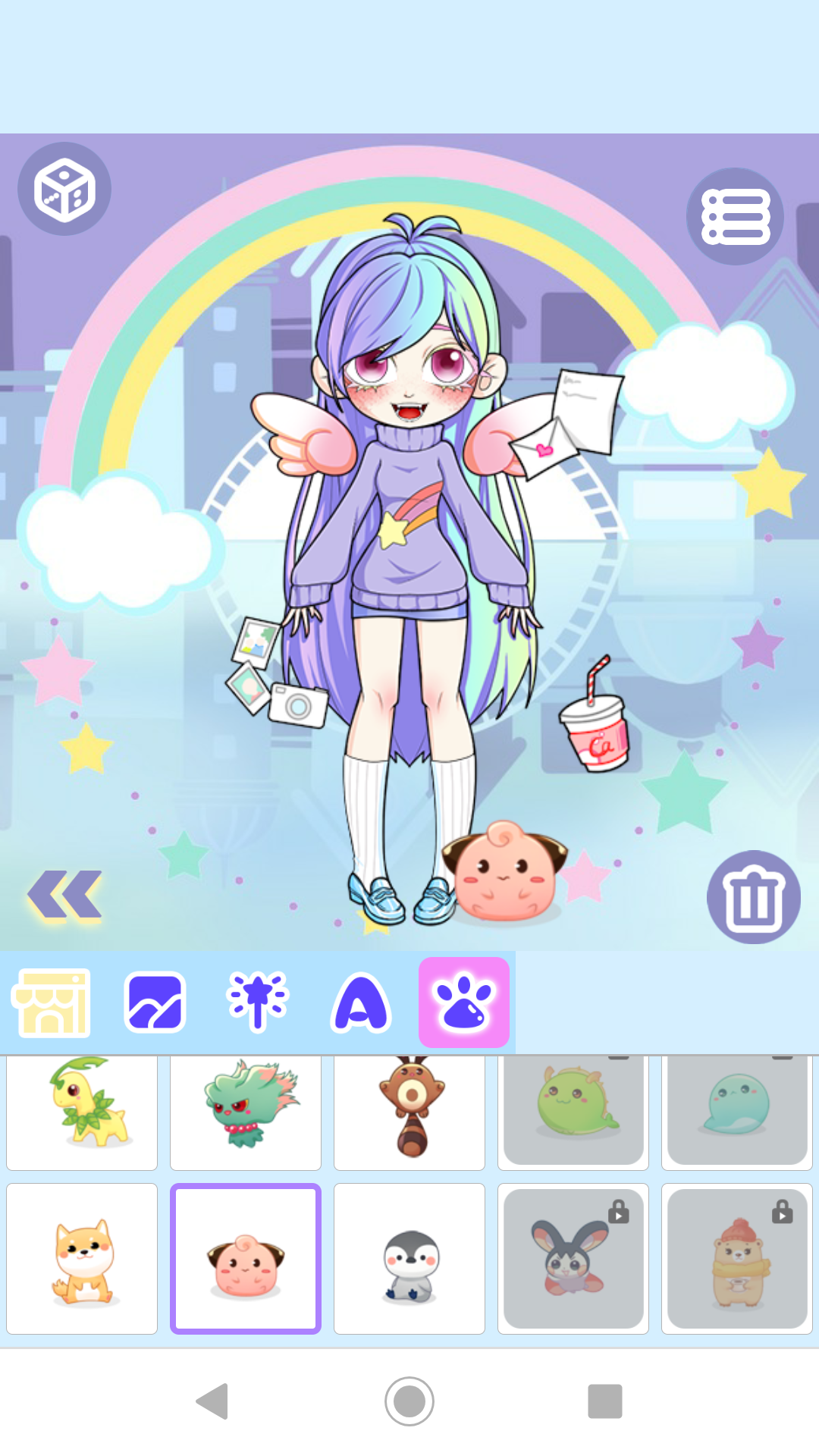Switch to the magic wand effects tab
Screen dimensions: 819x1456
(x=258, y=1002)
